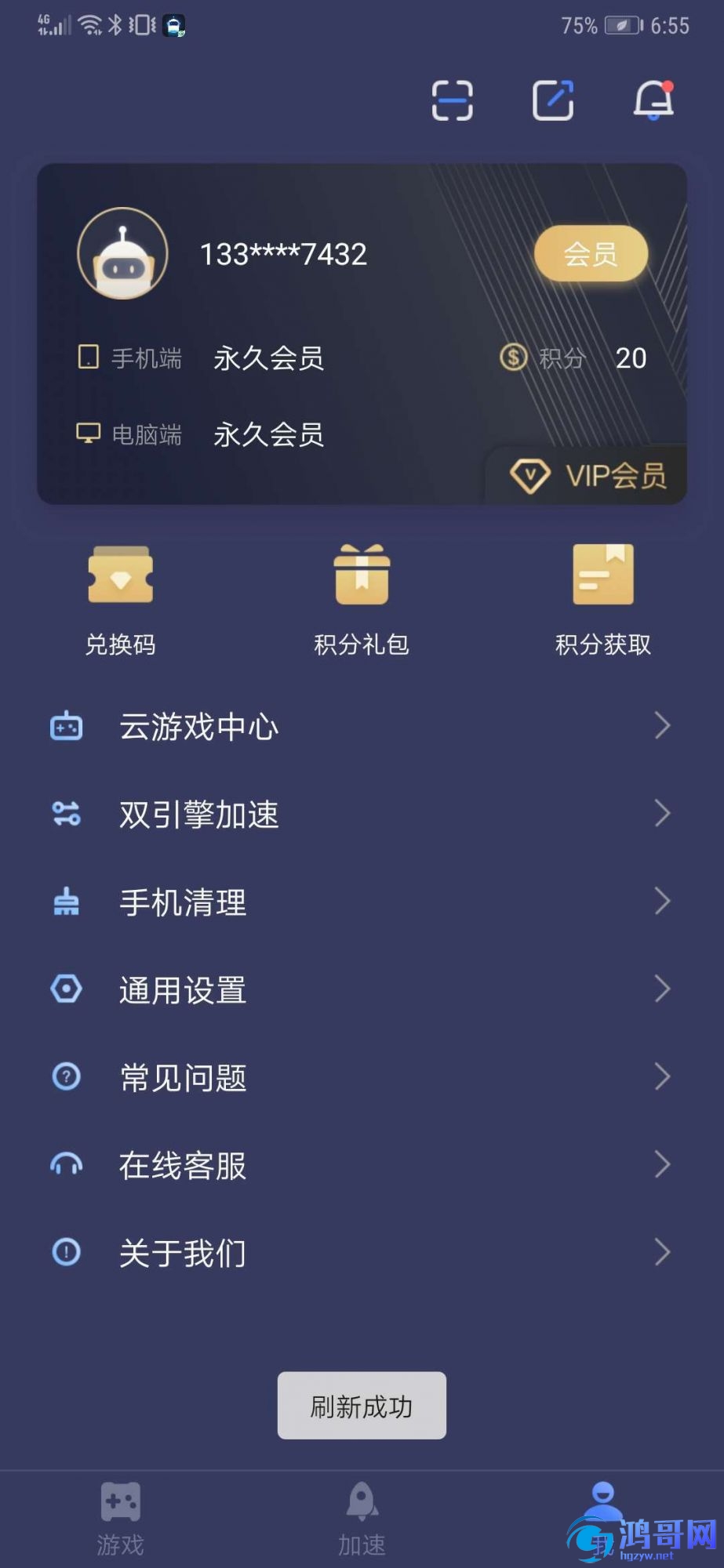
Task: Contact 在线客服 support
Action: [362, 1166]
